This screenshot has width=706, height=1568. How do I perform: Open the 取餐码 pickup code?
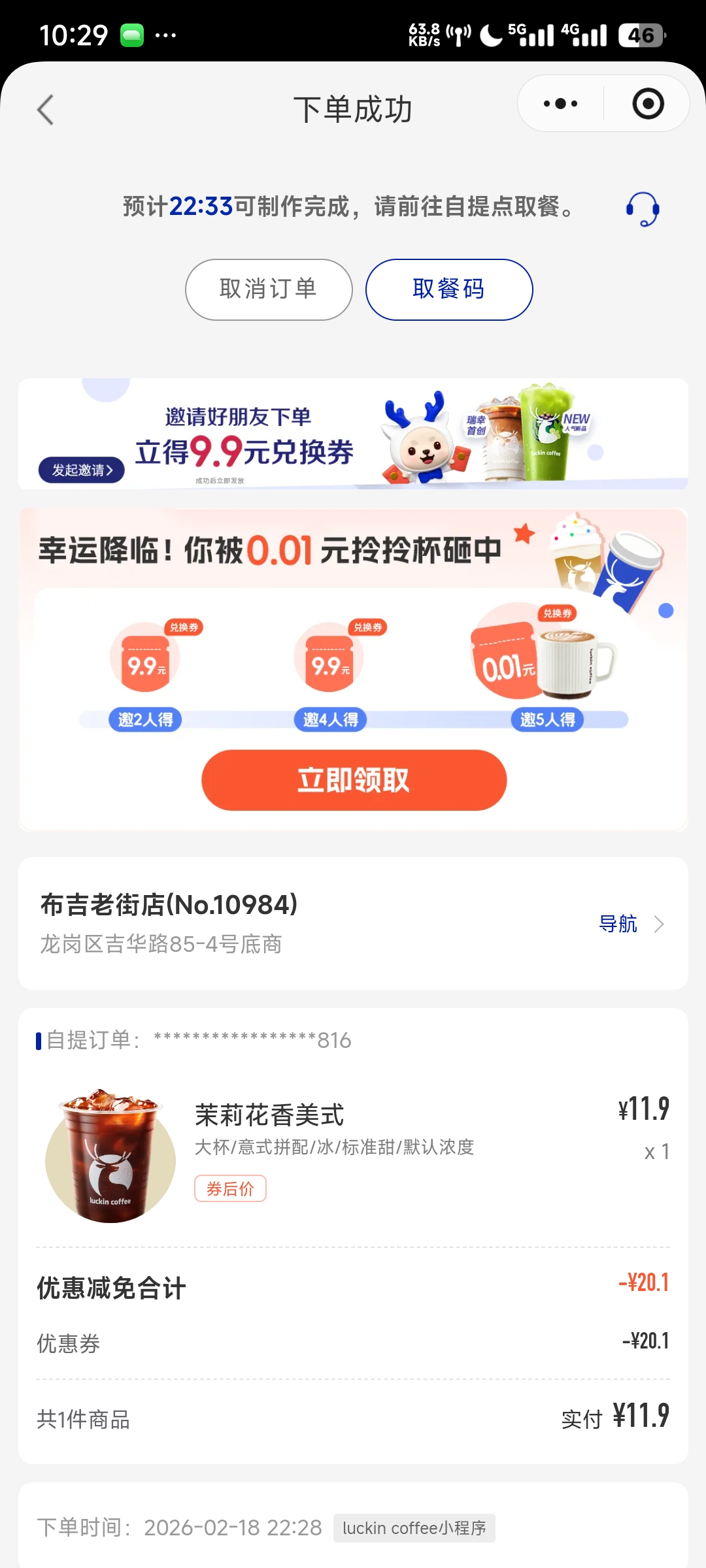(x=449, y=289)
